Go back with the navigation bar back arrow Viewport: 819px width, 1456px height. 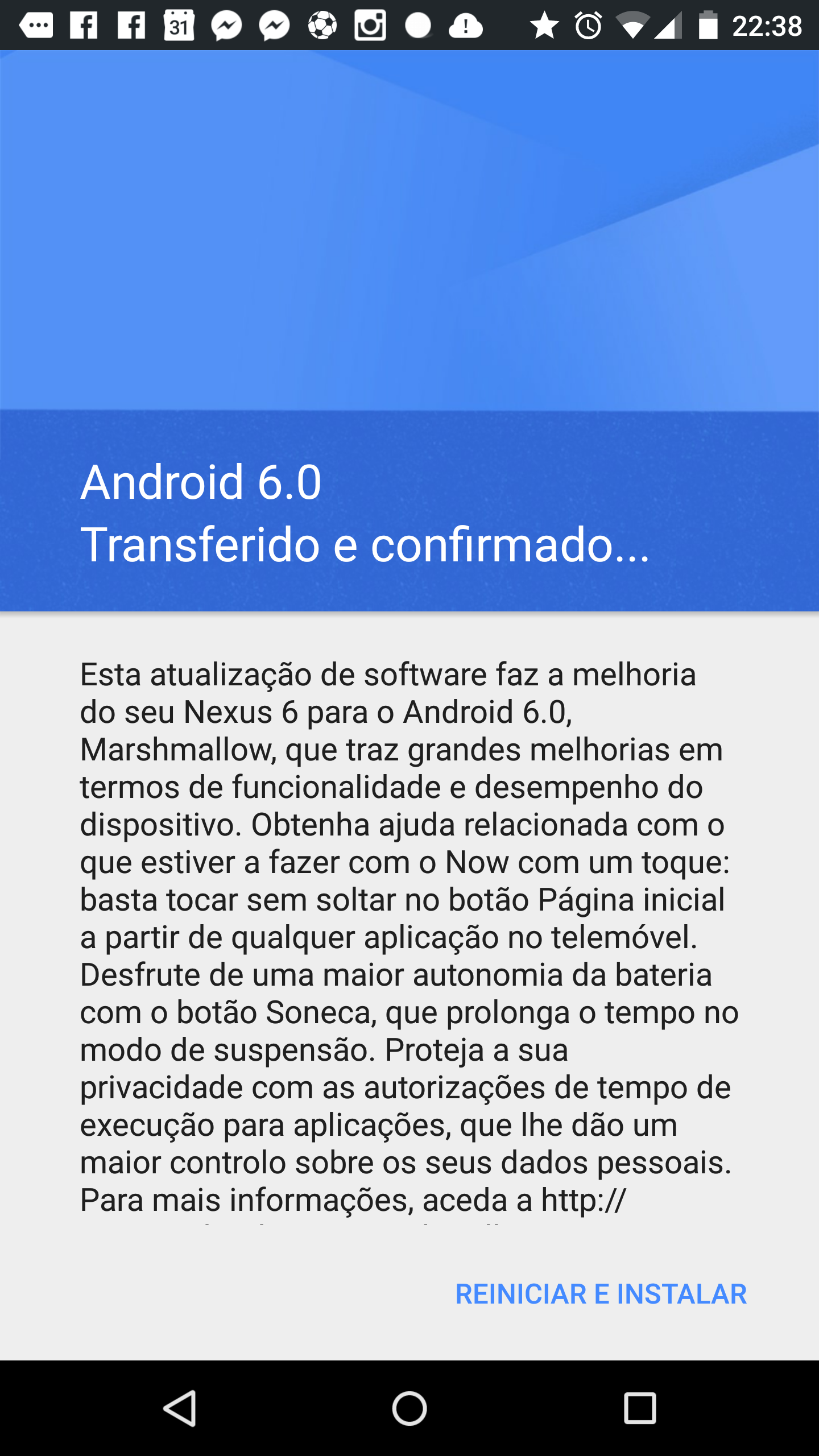coord(180,1408)
